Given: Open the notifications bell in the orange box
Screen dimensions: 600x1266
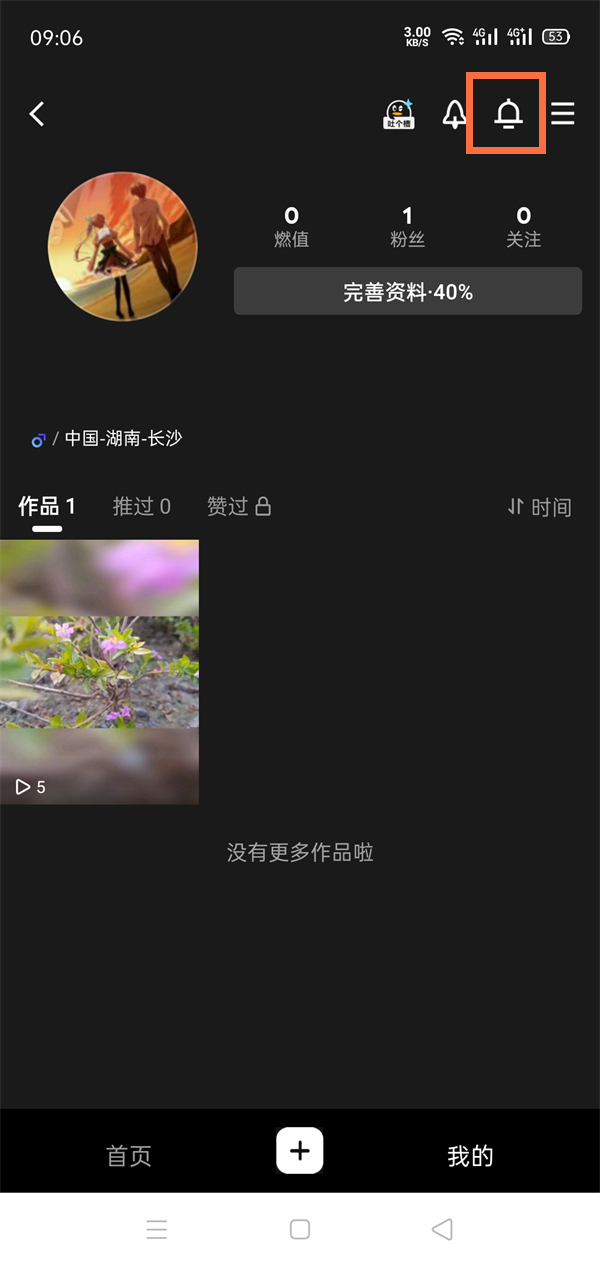Looking at the screenshot, I should [508, 114].
